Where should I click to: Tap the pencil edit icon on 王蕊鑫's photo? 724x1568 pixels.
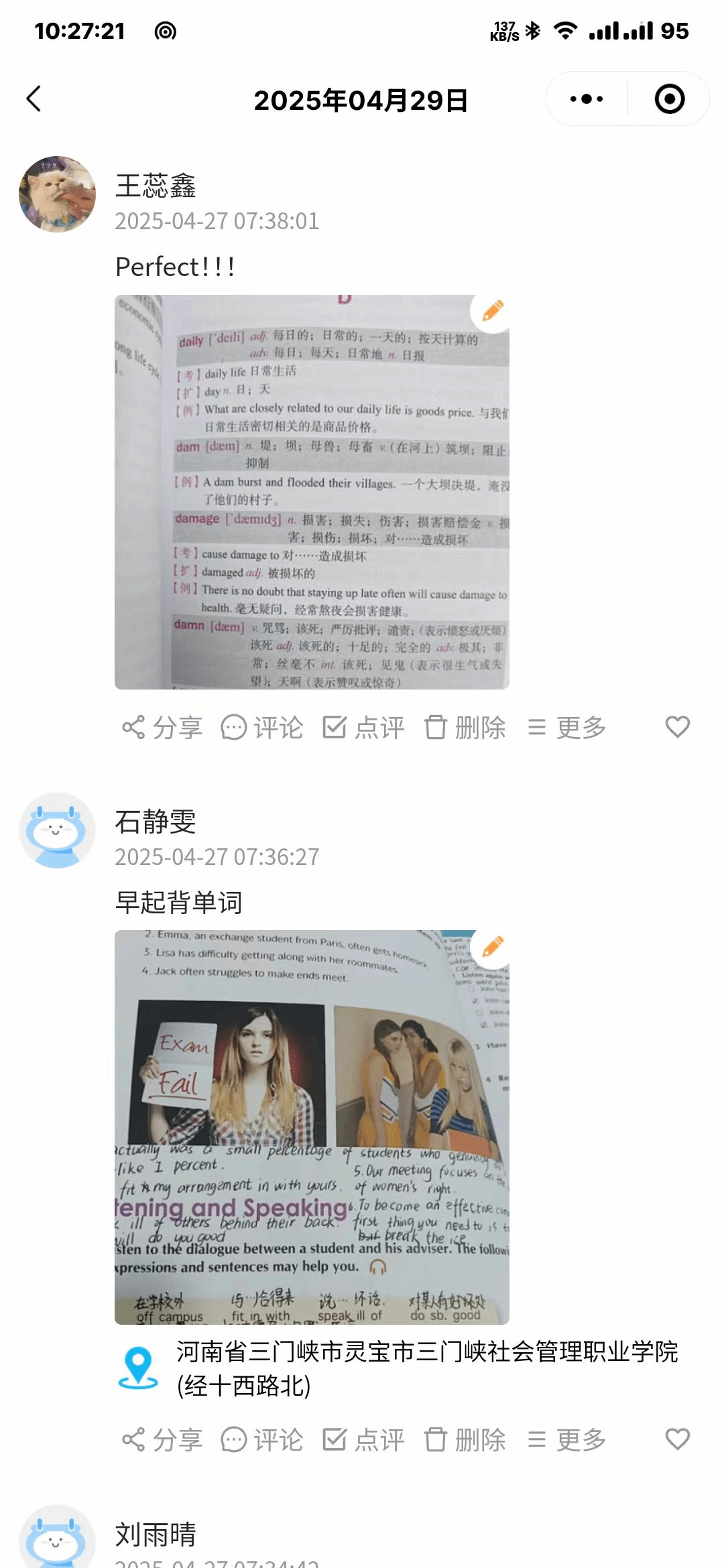pyautogui.click(x=493, y=311)
